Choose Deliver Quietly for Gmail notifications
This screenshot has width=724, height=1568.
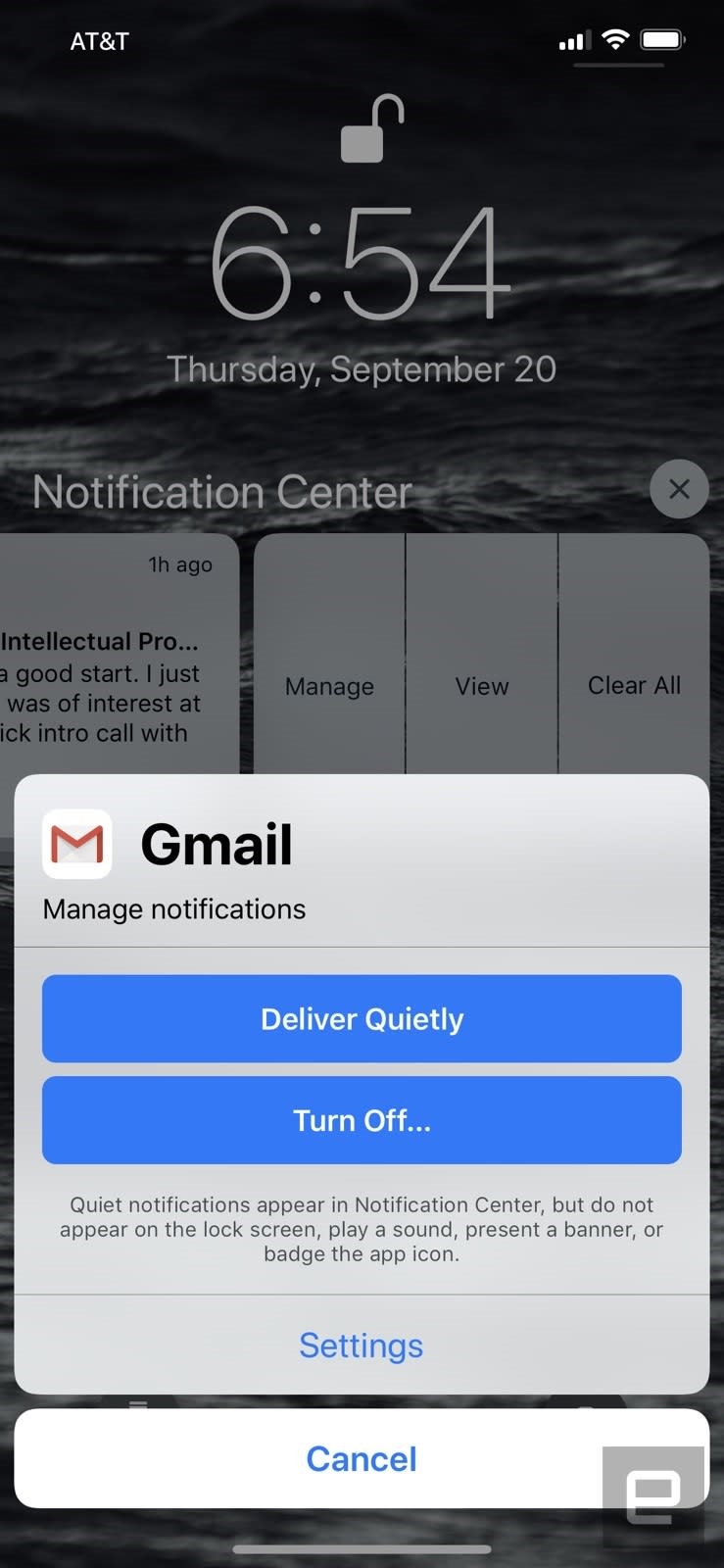click(362, 1018)
